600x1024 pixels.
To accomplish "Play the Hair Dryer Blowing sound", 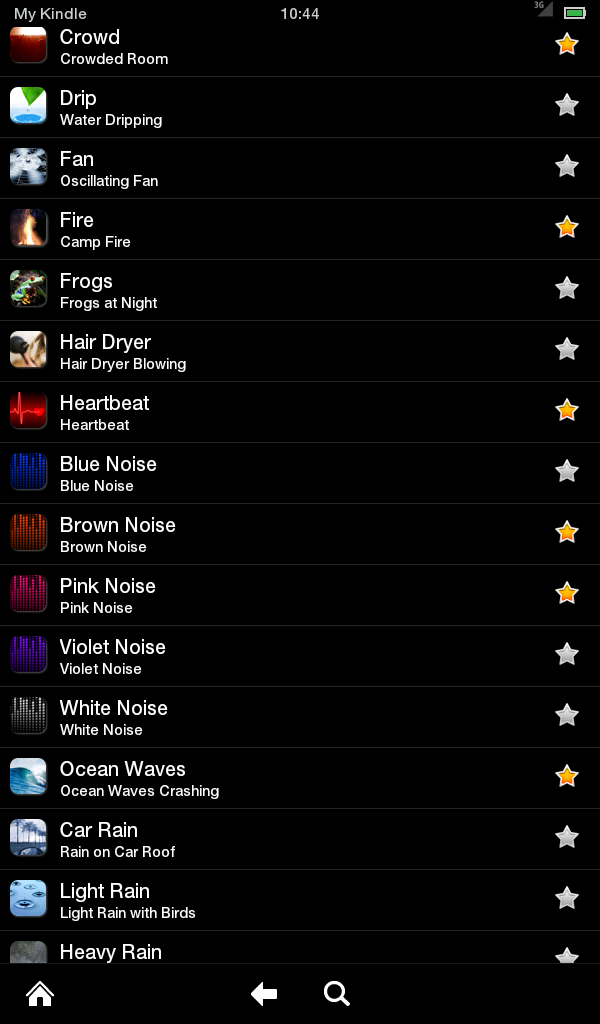I will click(x=300, y=351).
